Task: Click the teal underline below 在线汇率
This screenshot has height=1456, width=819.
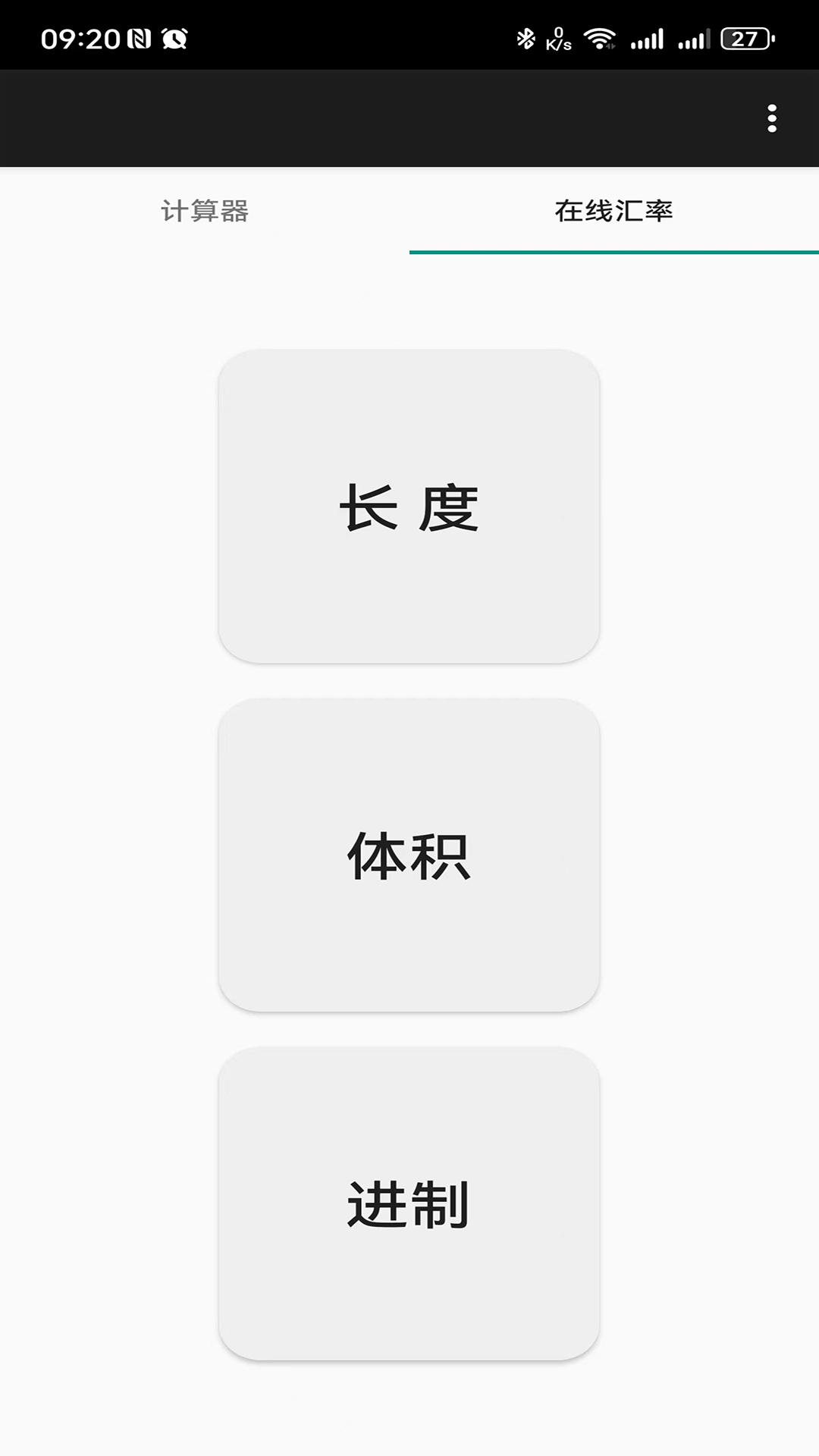Action: [614, 250]
